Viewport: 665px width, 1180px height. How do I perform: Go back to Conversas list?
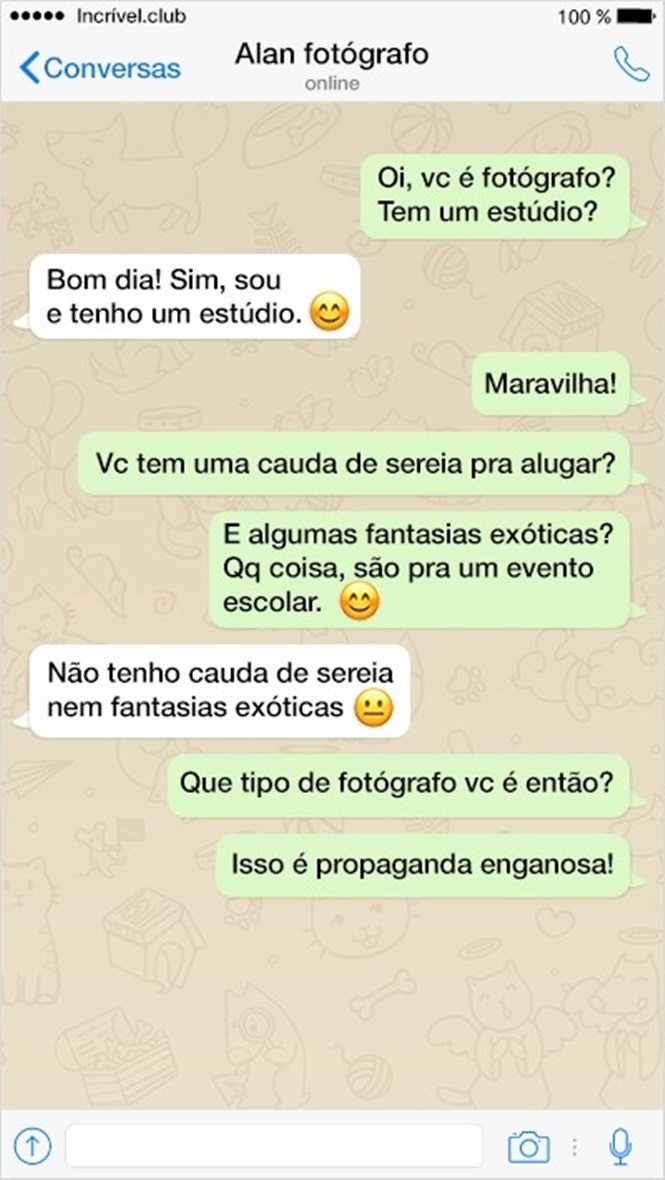click(100, 68)
